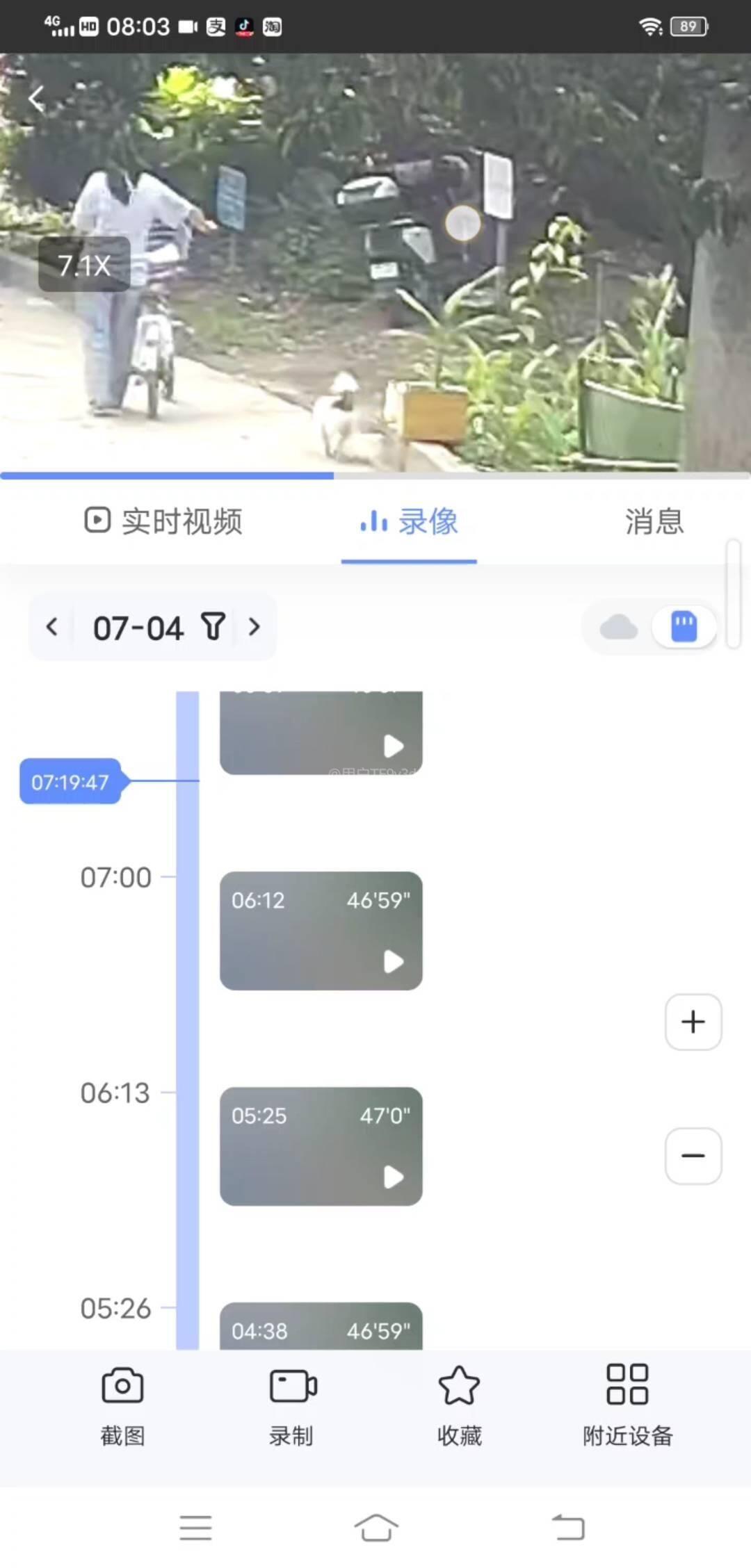Zoom out the timeline with minus

pos(693,1155)
